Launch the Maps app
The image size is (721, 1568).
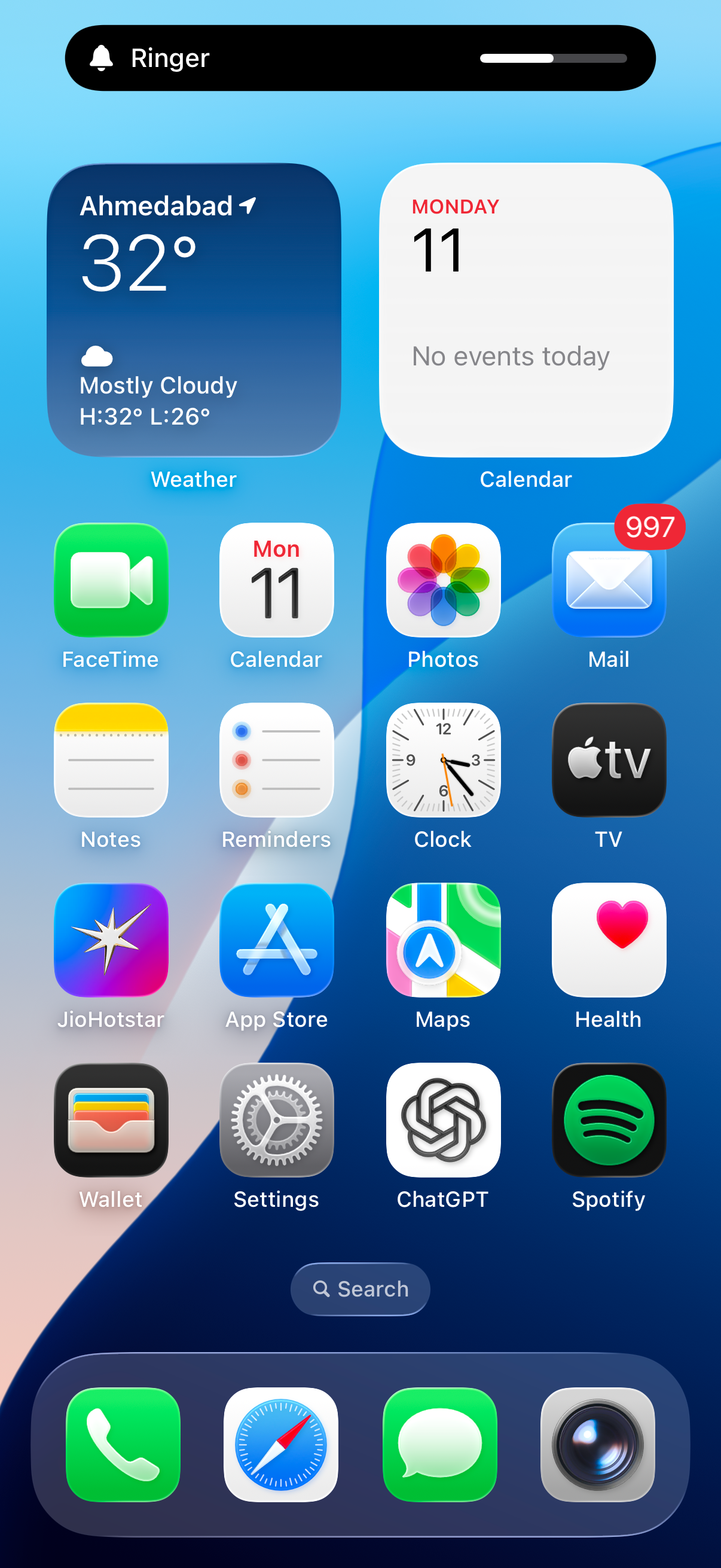coord(443,941)
